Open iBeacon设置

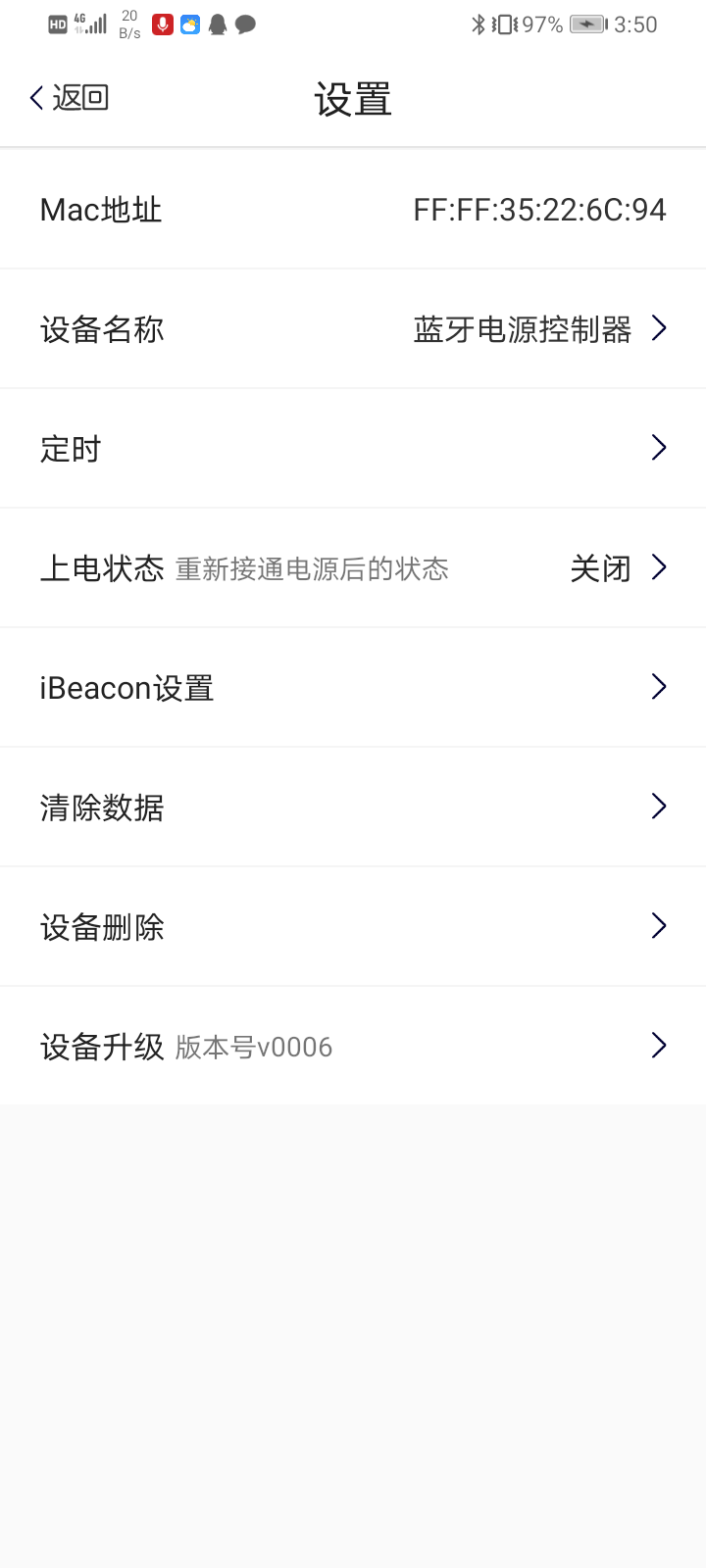(353, 688)
